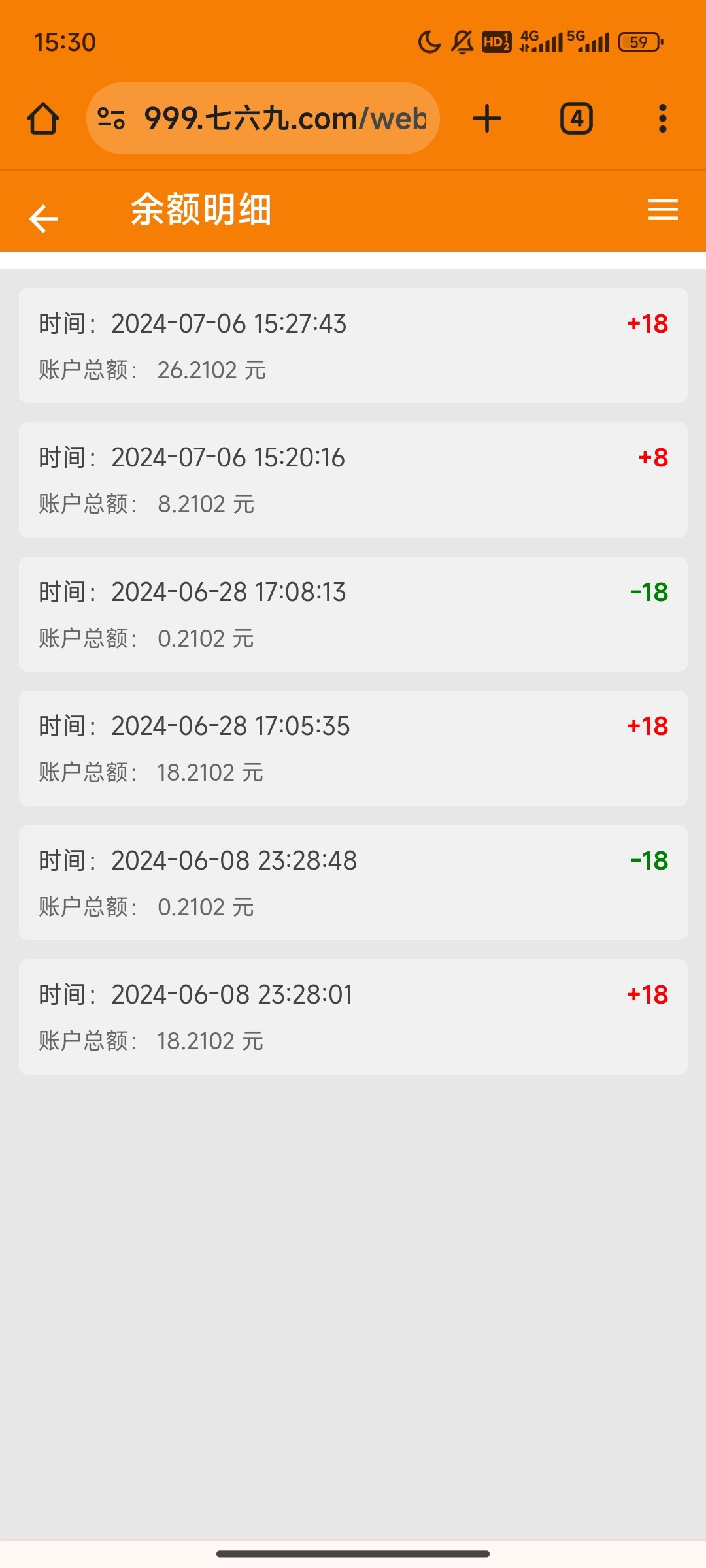Viewport: 706px width, 1568px height.
Task: Go back from the 余额明细 page
Action: 44,218
